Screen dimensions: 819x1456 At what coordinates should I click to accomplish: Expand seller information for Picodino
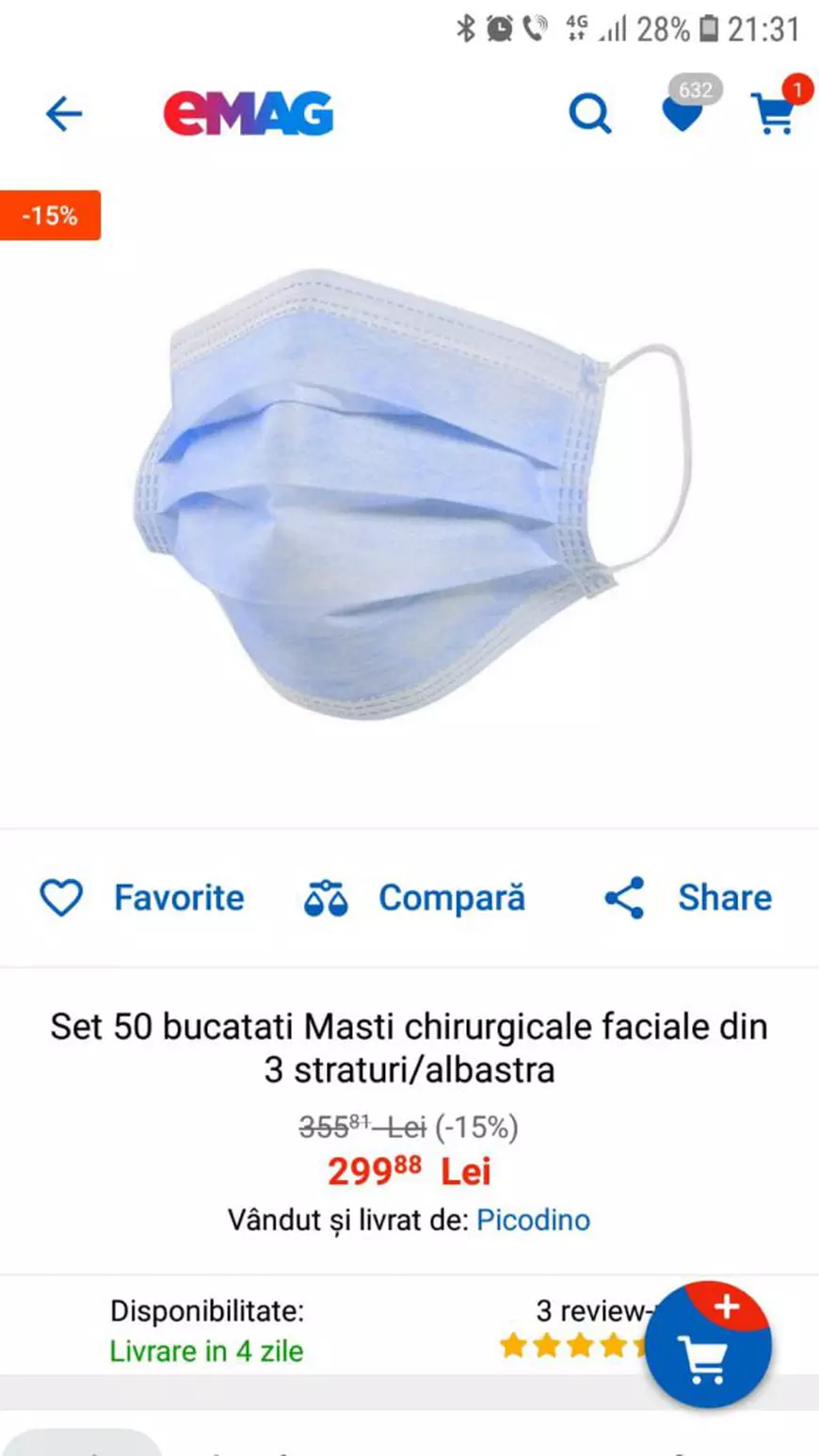(x=534, y=1221)
